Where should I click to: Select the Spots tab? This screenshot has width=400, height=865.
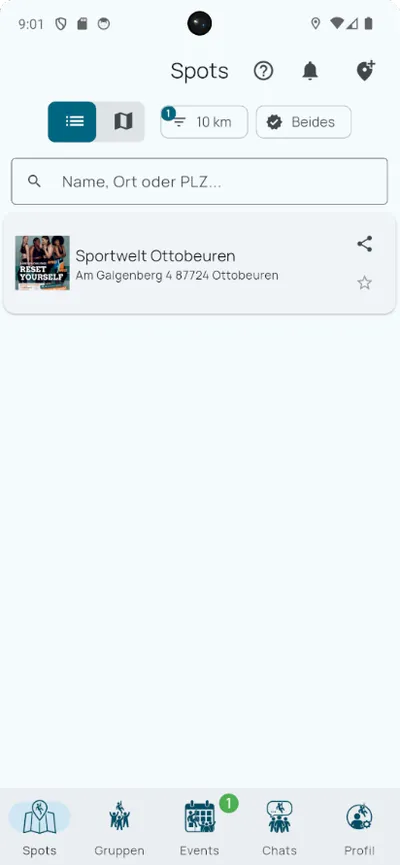click(x=40, y=827)
